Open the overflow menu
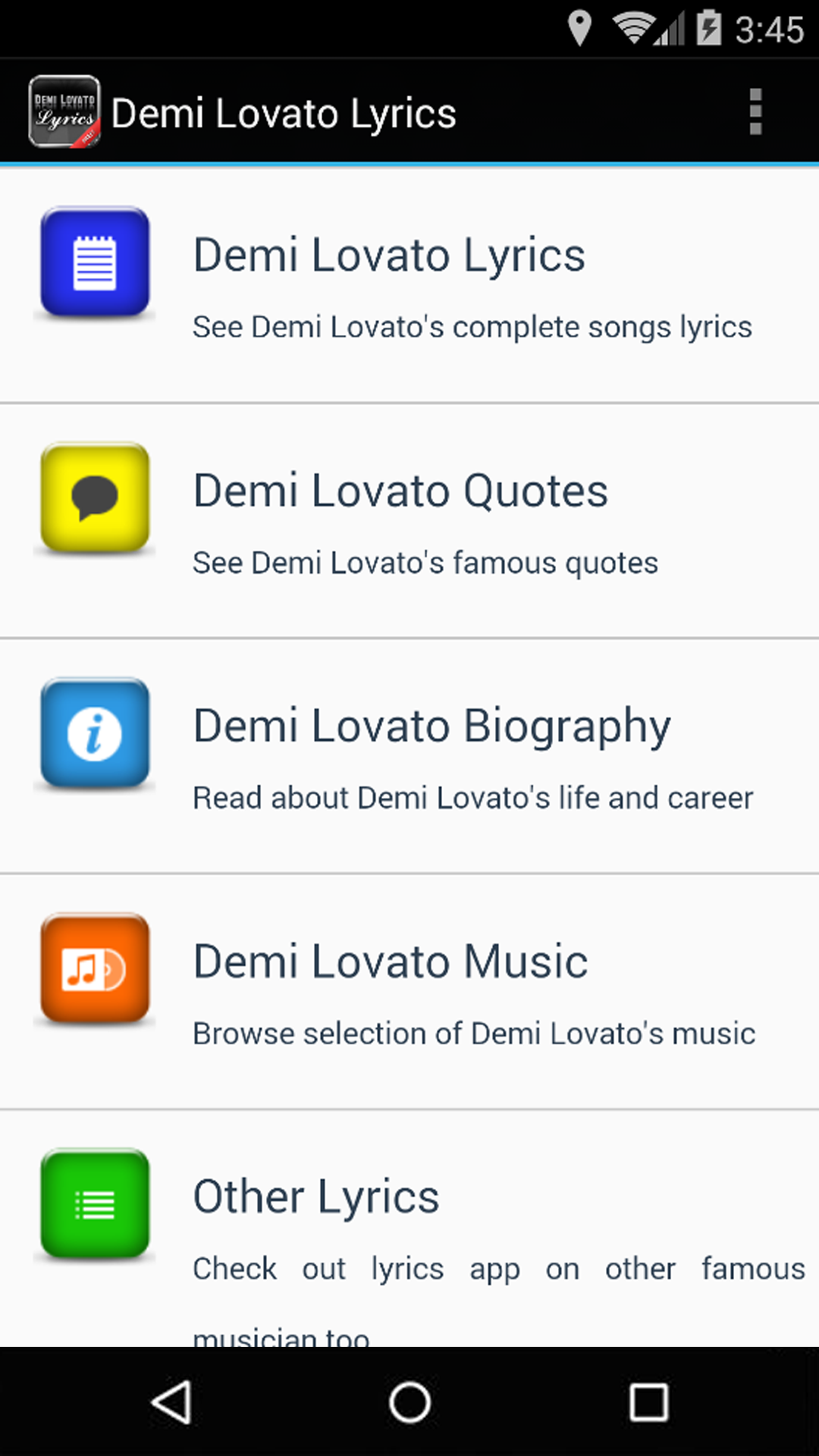 (x=755, y=112)
